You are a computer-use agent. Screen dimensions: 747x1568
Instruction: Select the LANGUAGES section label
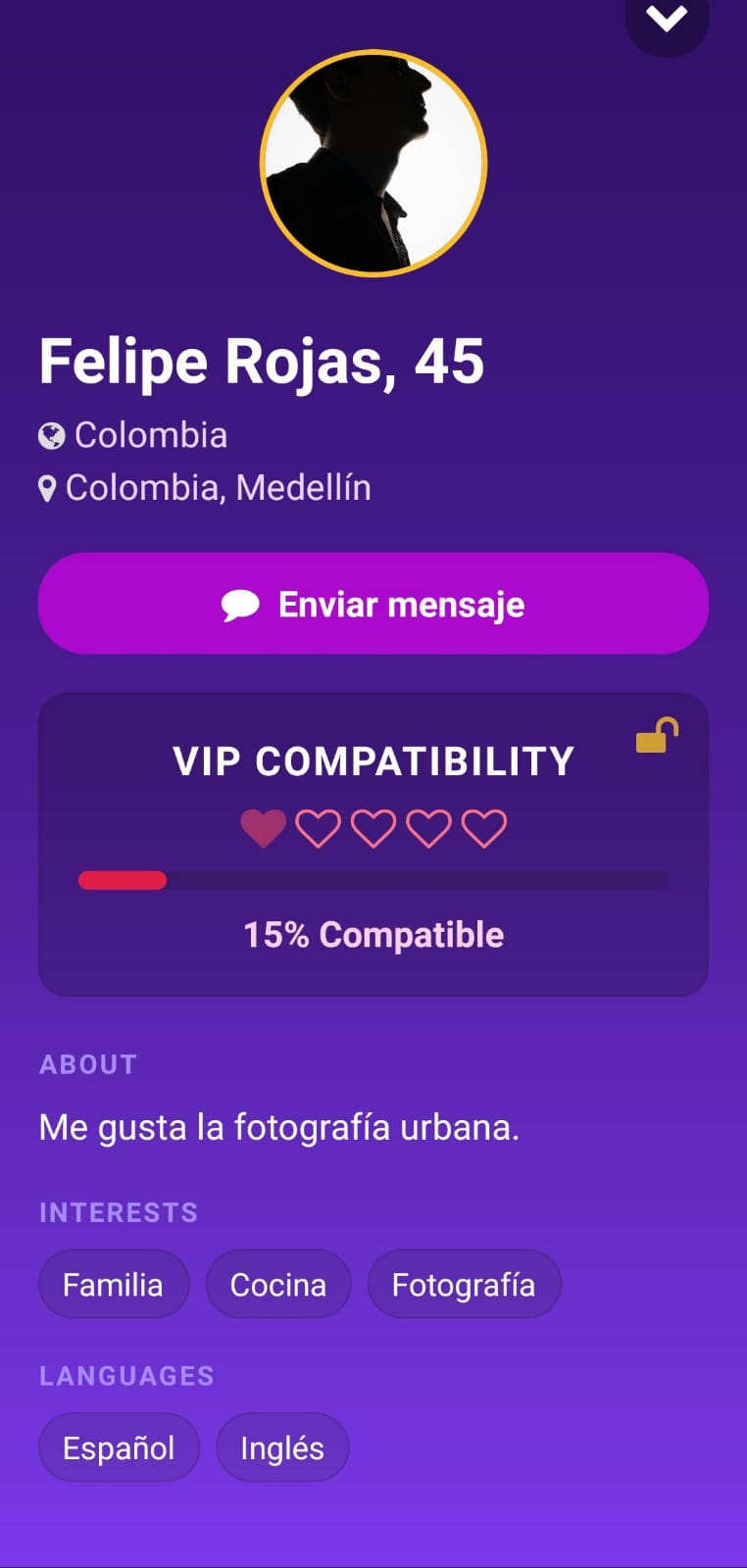[125, 1376]
